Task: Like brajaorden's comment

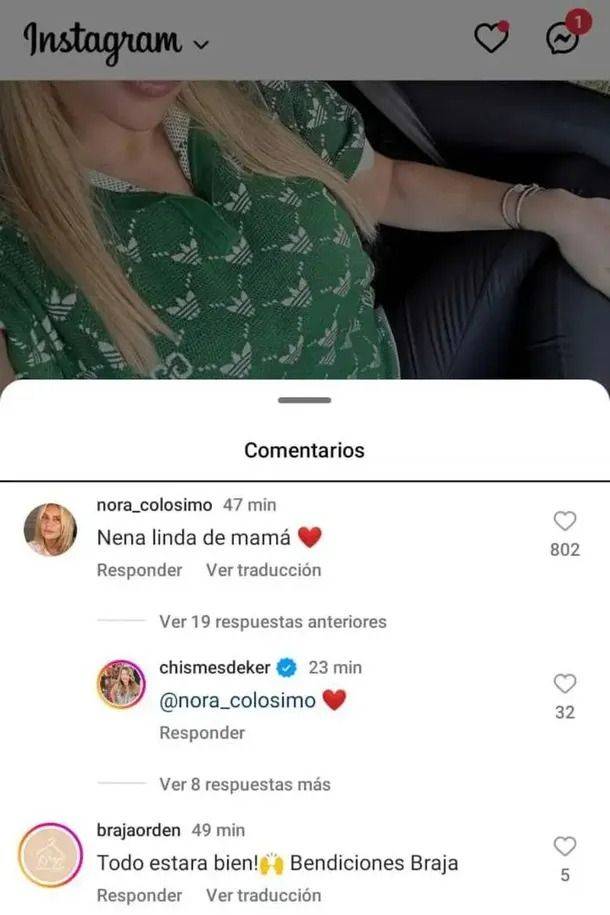Action: tap(565, 847)
